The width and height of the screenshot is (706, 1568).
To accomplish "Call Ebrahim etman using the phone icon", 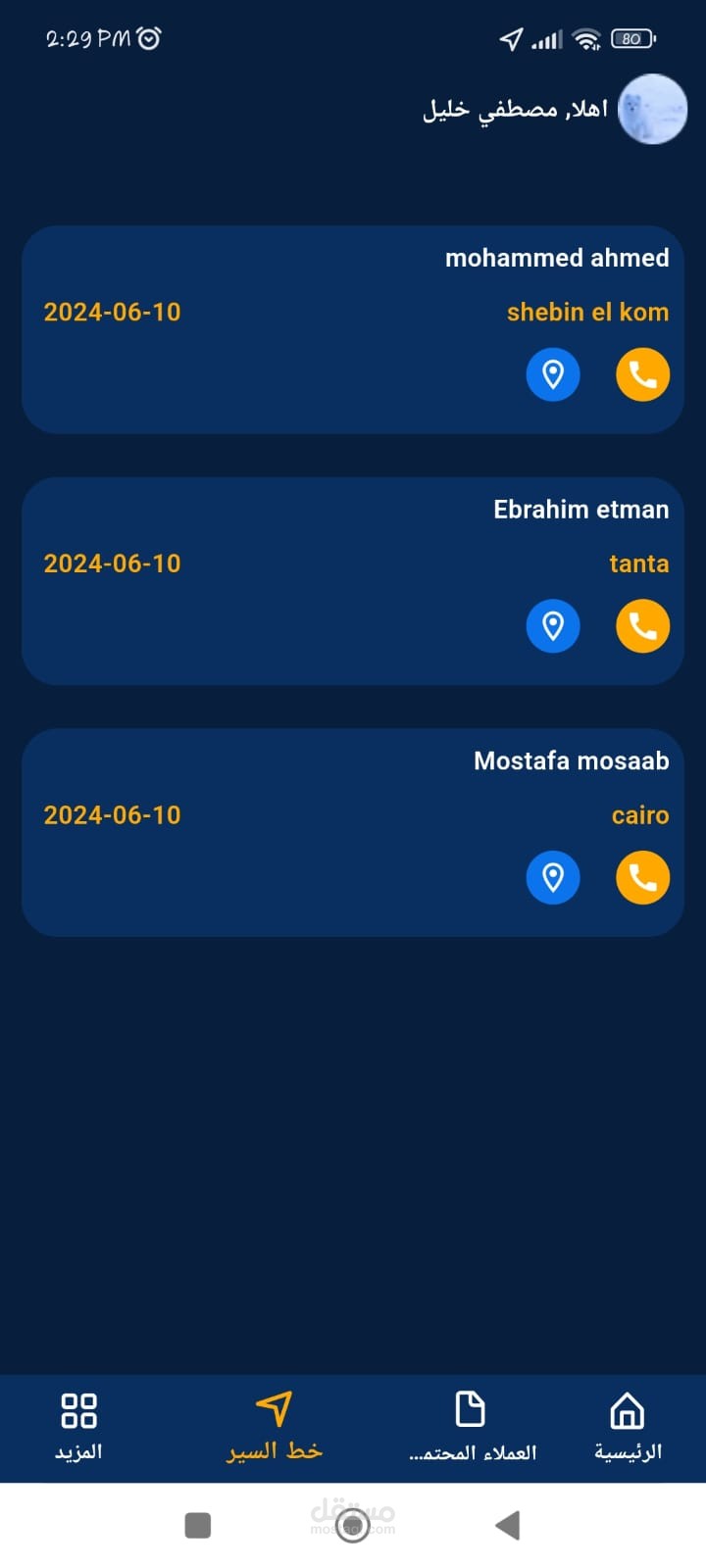I will (642, 625).
